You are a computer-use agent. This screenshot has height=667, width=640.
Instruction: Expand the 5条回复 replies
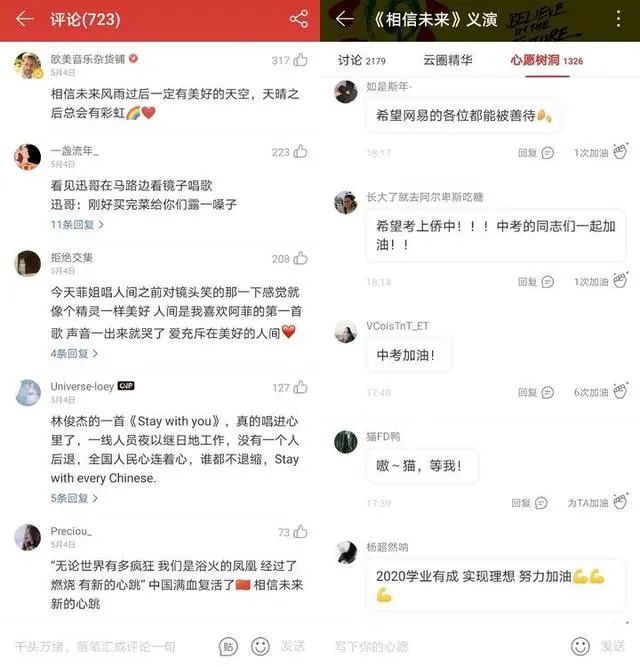(x=74, y=498)
